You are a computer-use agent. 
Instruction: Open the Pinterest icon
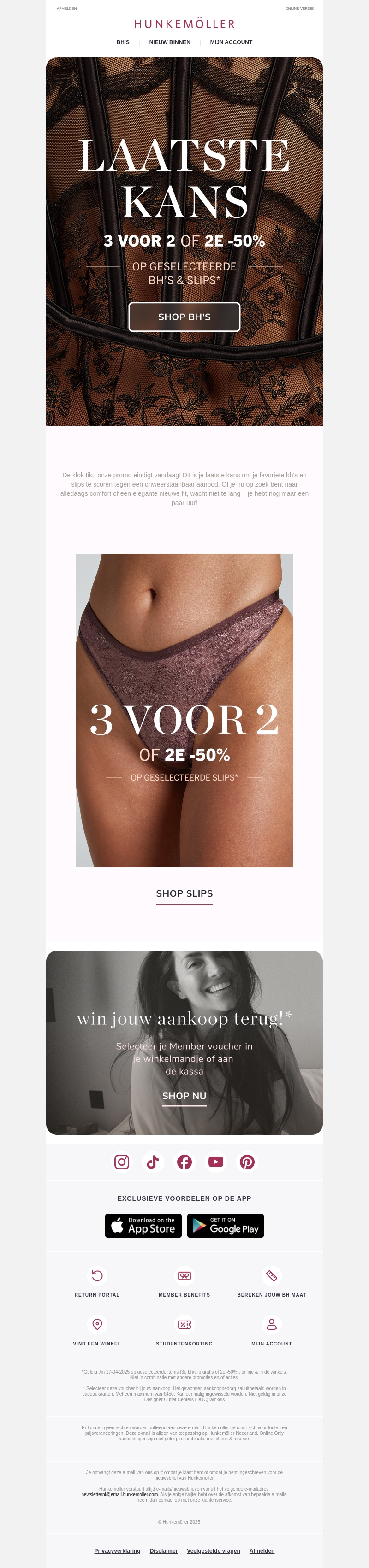click(x=247, y=1162)
